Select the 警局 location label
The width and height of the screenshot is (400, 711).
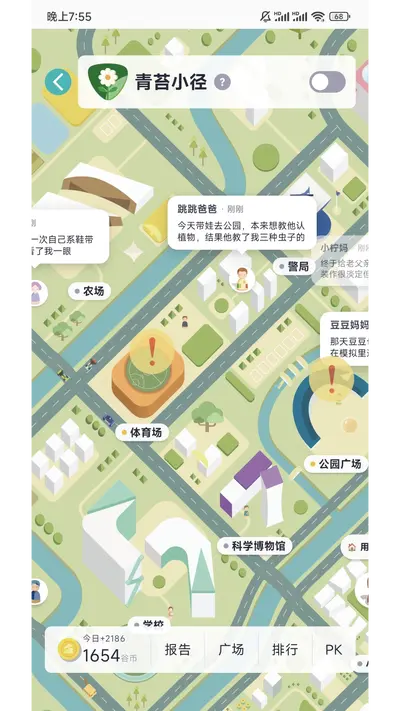(x=294, y=267)
